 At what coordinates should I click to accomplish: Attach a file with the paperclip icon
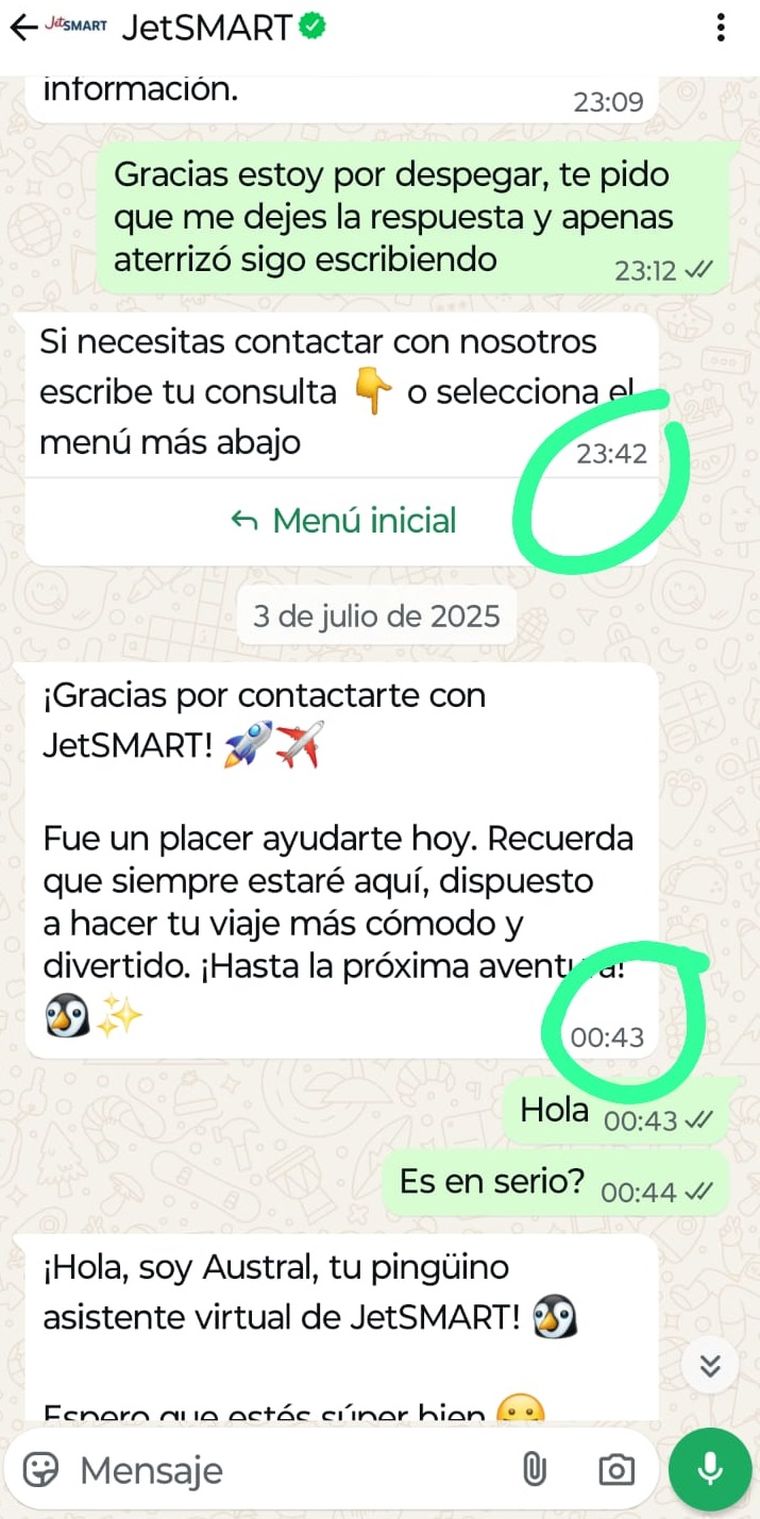[x=535, y=1469]
